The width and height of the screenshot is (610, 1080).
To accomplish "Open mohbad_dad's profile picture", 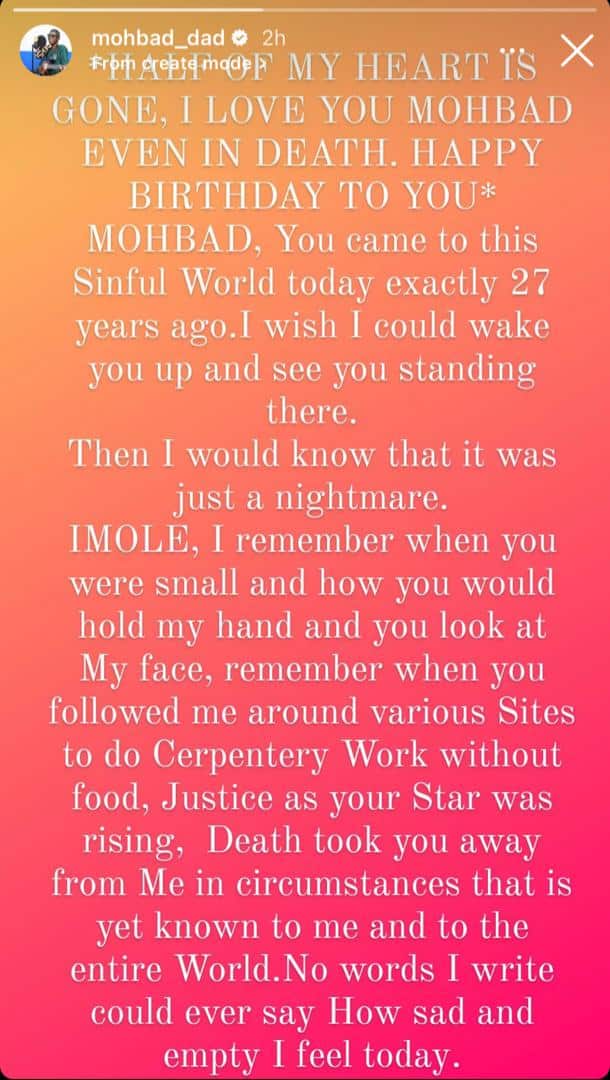I will [x=46, y=50].
